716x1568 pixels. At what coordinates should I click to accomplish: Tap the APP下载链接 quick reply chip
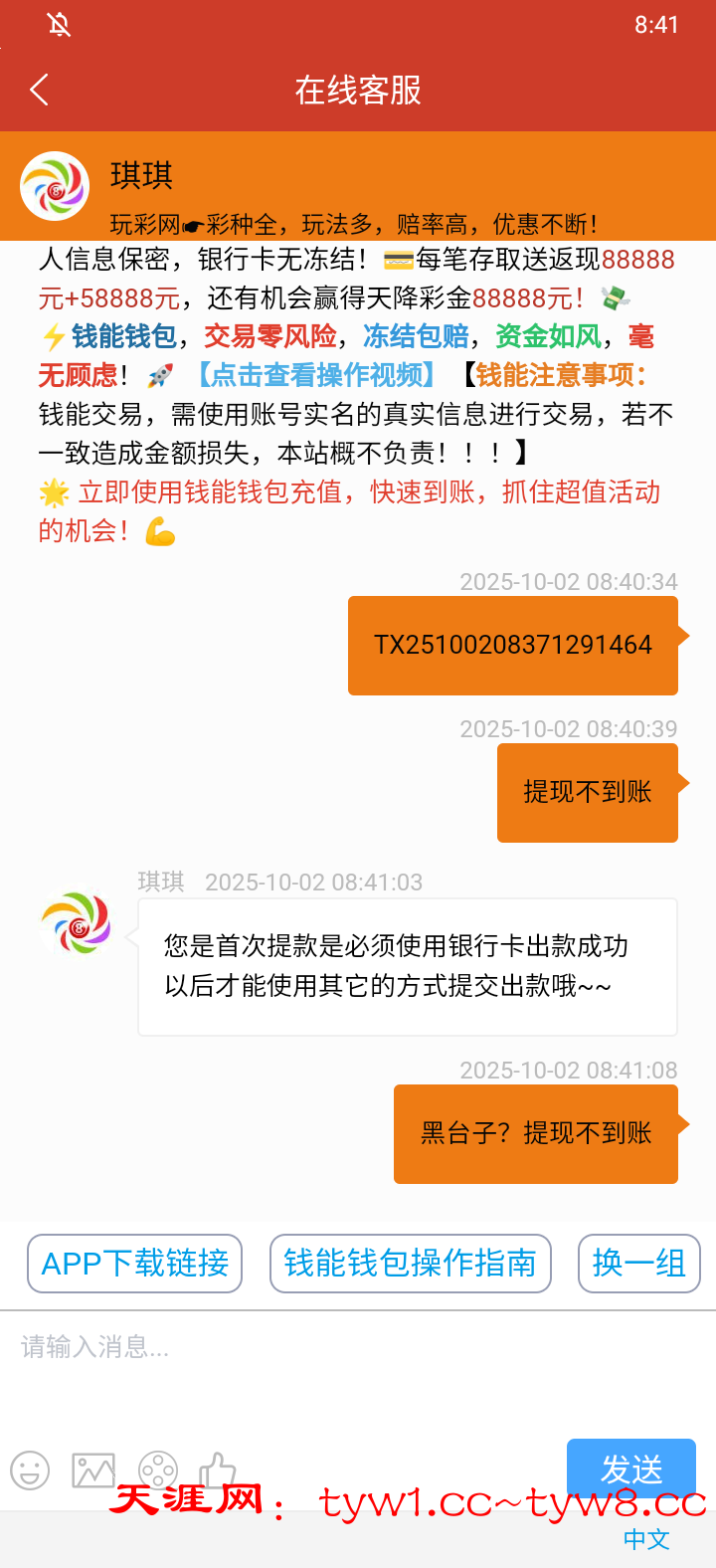coord(135,1264)
